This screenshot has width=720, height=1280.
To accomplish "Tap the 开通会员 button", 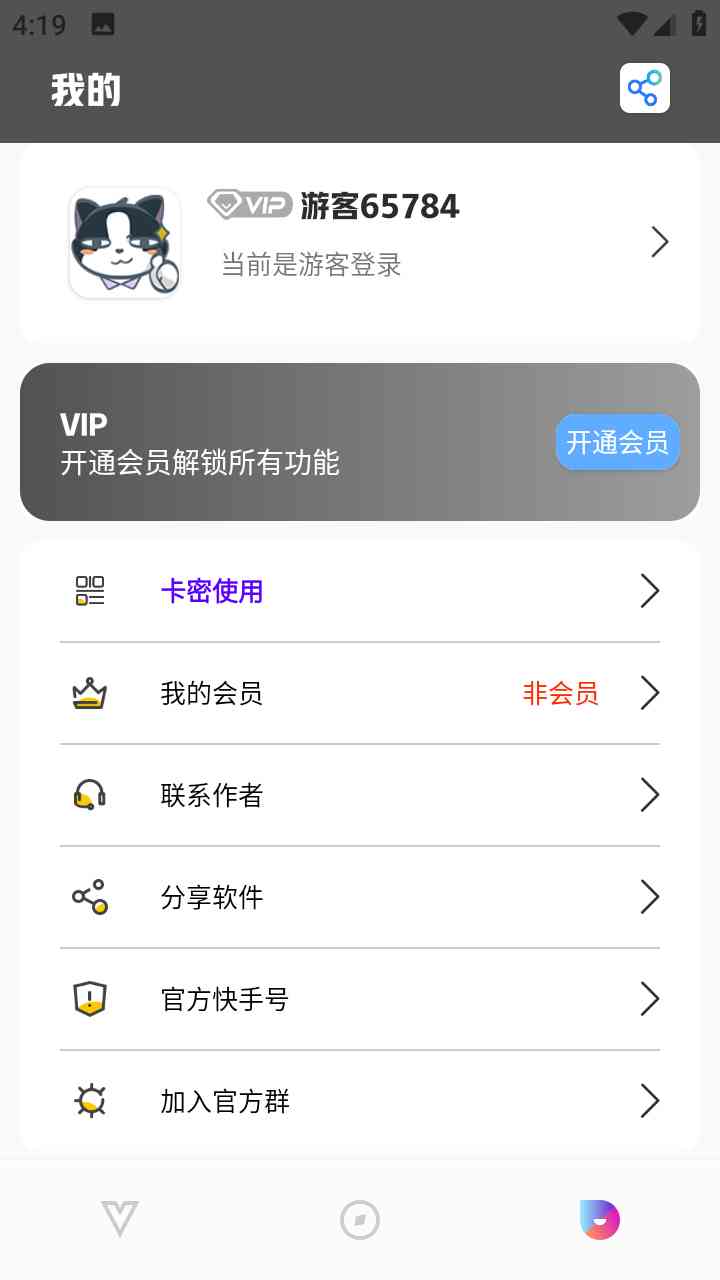I will coord(617,442).
